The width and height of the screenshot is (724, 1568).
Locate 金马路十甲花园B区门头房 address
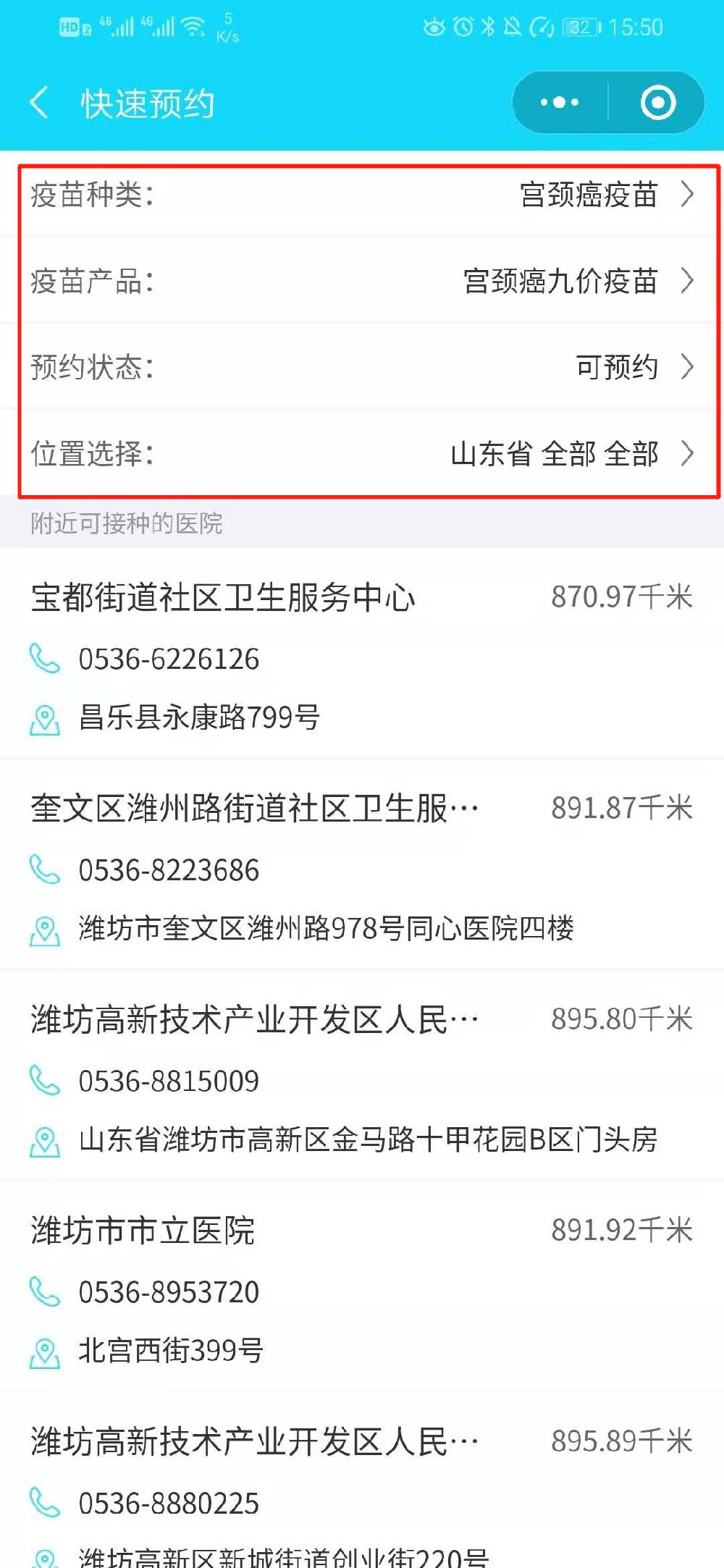(368, 1140)
